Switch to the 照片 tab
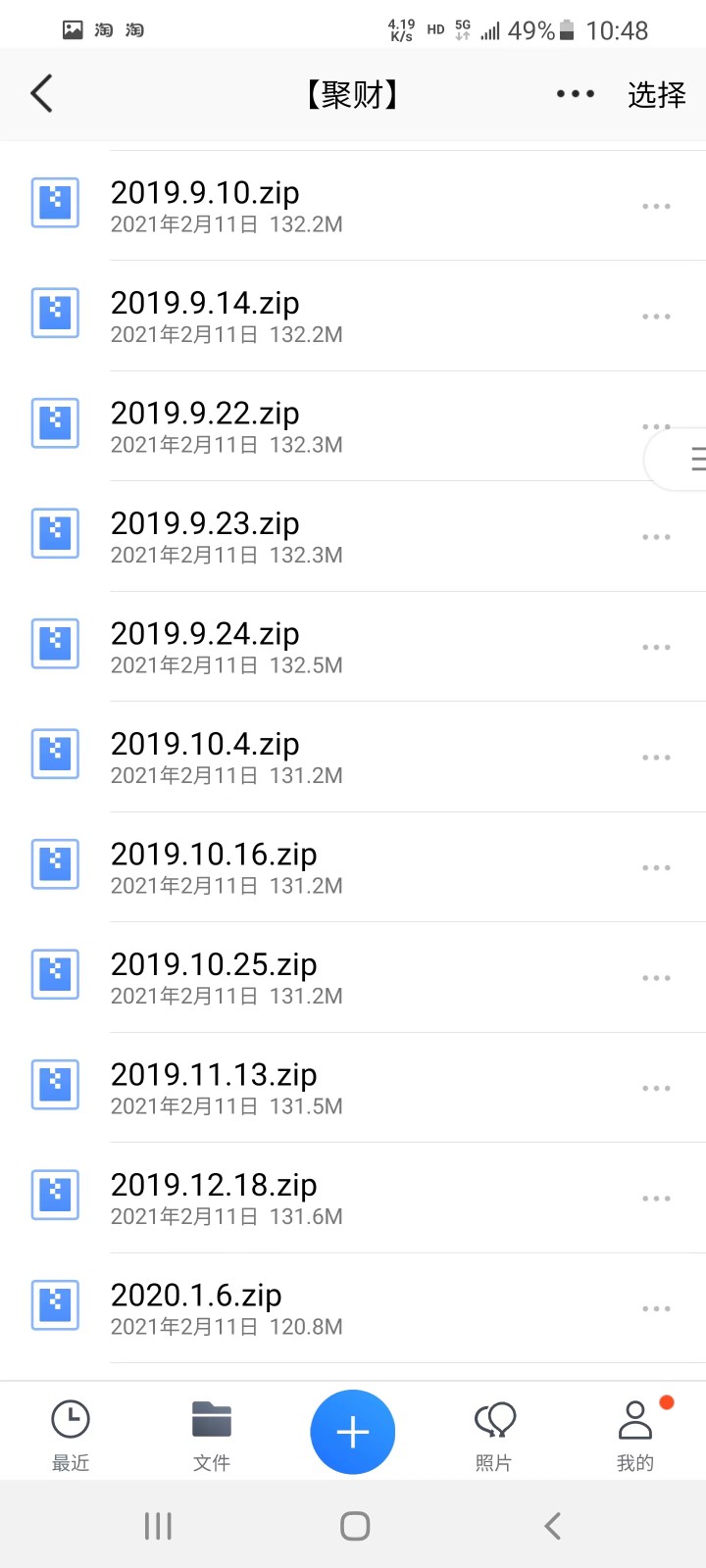The height and width of the screenshot is (1568, 706). pos(494,1436)
